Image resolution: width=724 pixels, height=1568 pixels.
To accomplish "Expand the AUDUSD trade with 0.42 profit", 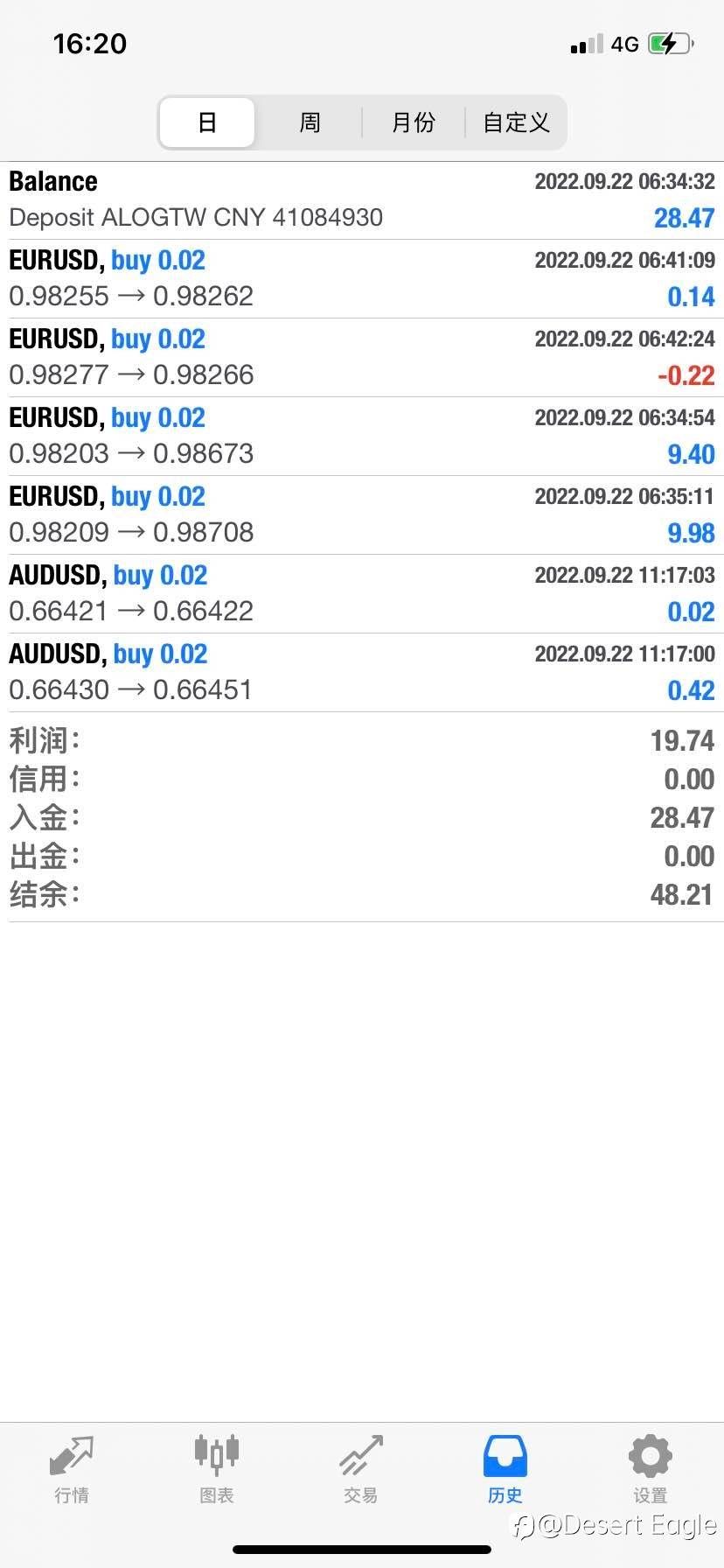I will 362,673.
